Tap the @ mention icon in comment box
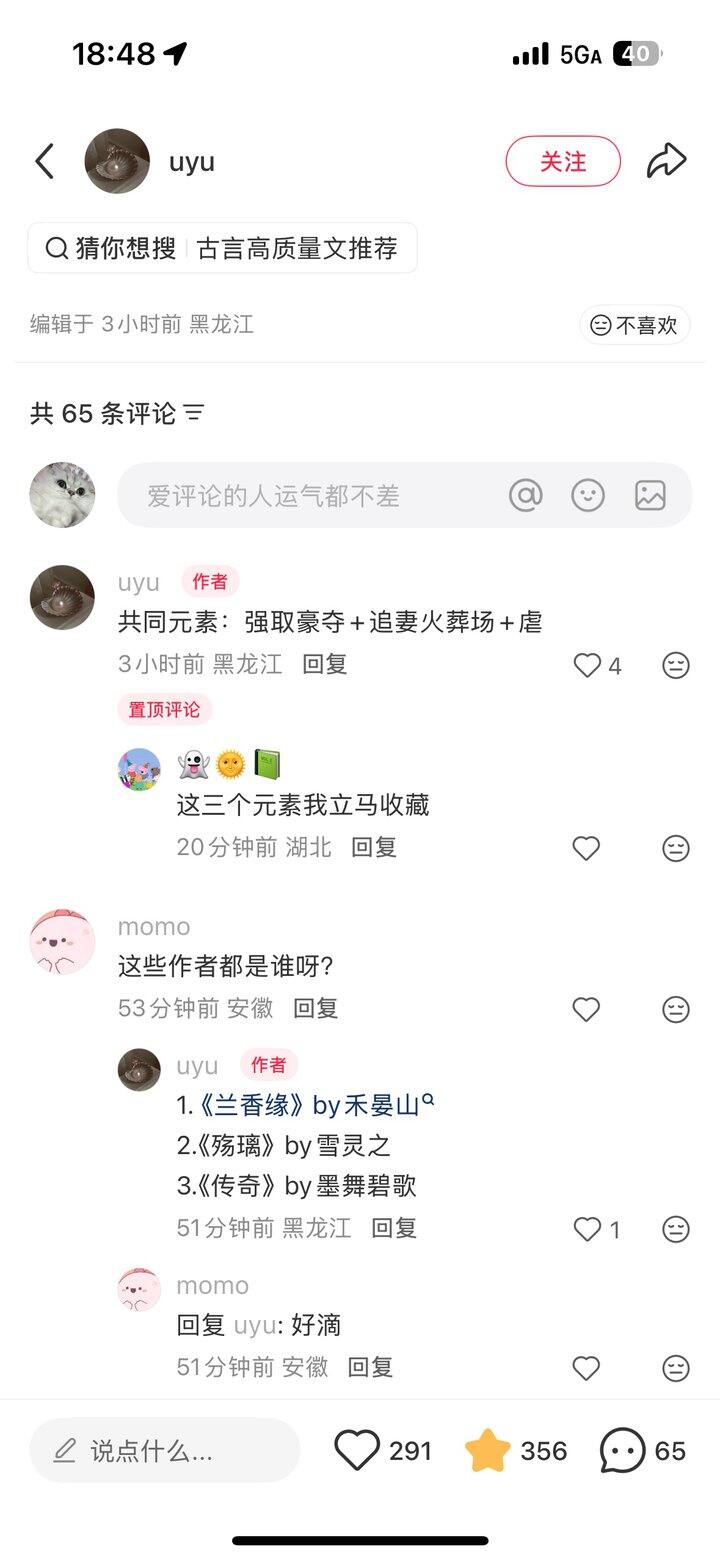Screen dimensions: 720x1560 point(525,494)
